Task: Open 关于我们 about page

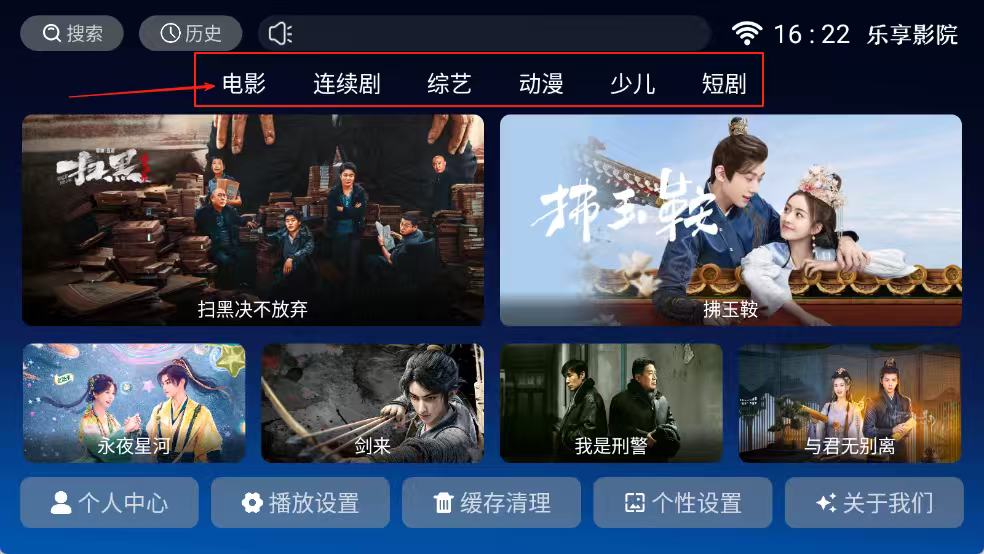Action: 874,502
